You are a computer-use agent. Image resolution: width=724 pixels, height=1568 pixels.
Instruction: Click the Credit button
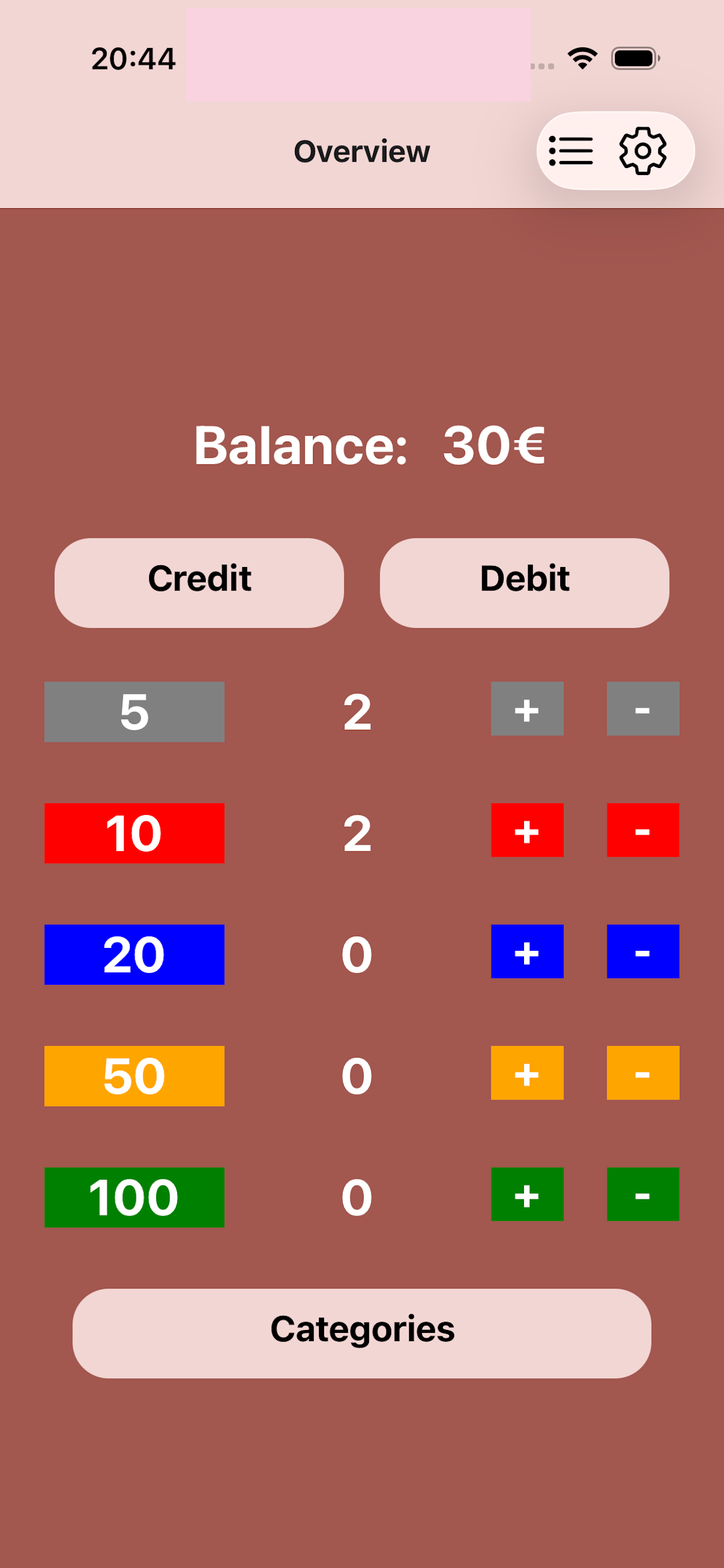[199, 579]
